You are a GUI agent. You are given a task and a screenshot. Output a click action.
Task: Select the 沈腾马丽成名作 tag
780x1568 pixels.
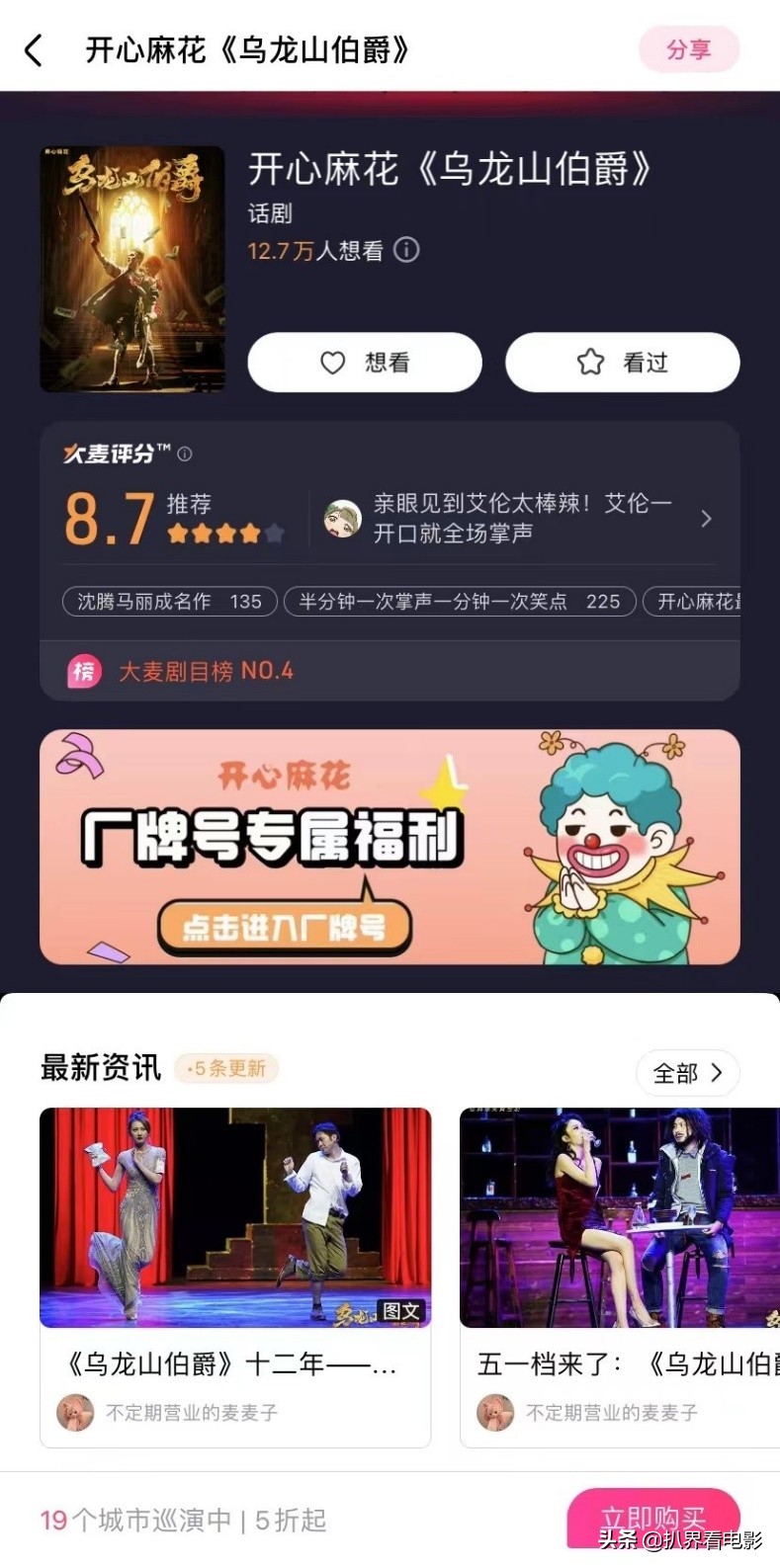click(170, 601)
